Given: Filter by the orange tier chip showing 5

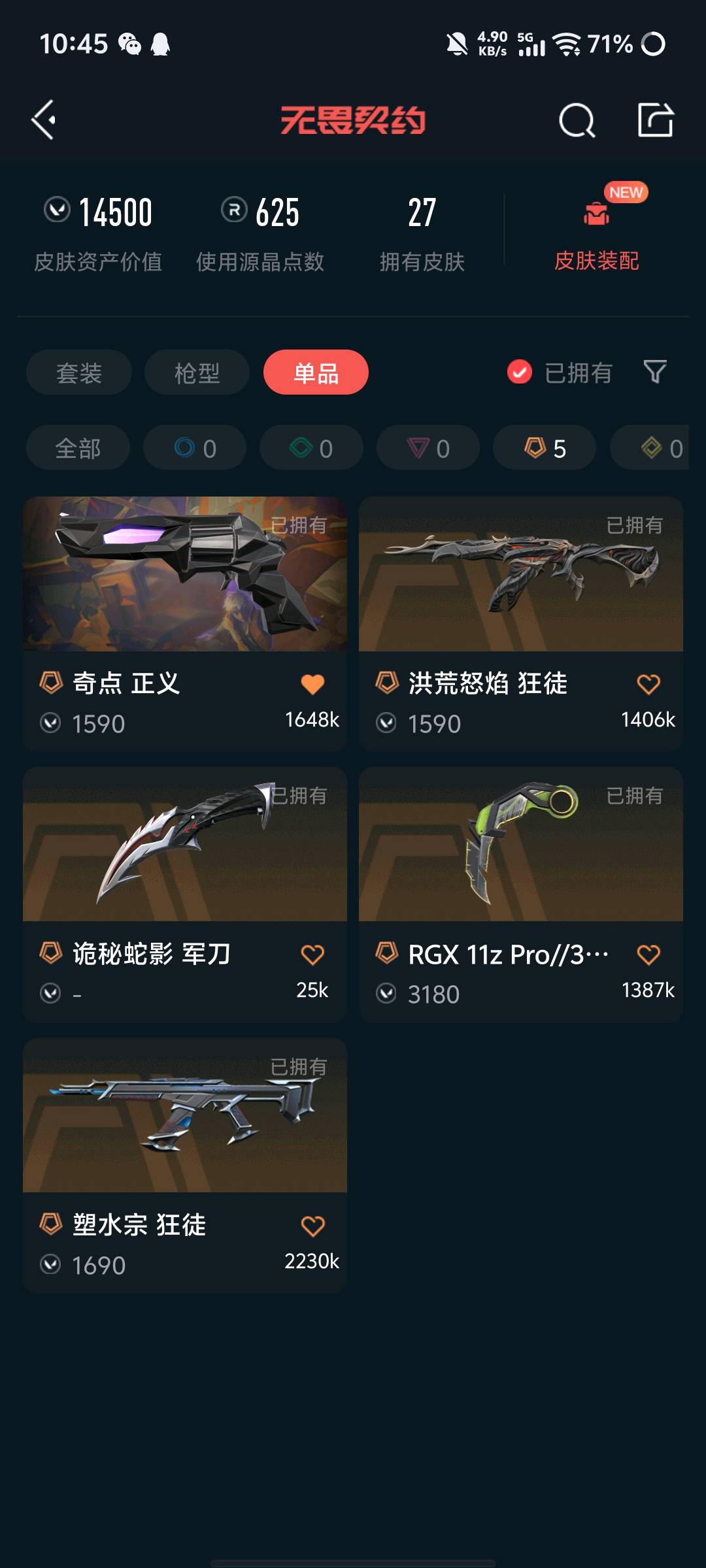Looking at the screenshot, I should tap(545, 448).
